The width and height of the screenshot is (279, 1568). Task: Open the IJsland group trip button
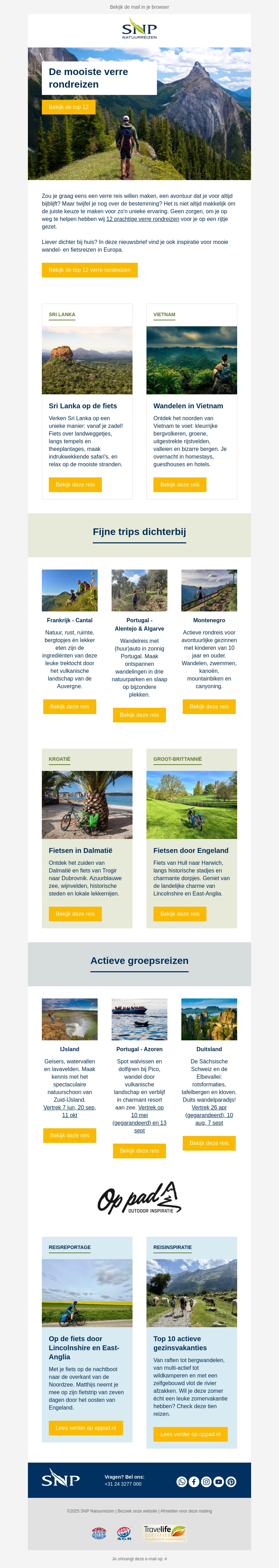[x=69, y=1135]
